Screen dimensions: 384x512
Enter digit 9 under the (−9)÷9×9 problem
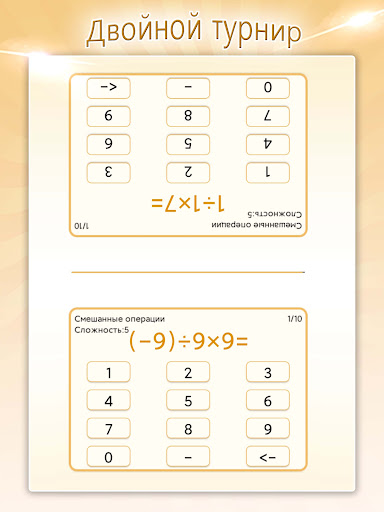pos(268,428)
